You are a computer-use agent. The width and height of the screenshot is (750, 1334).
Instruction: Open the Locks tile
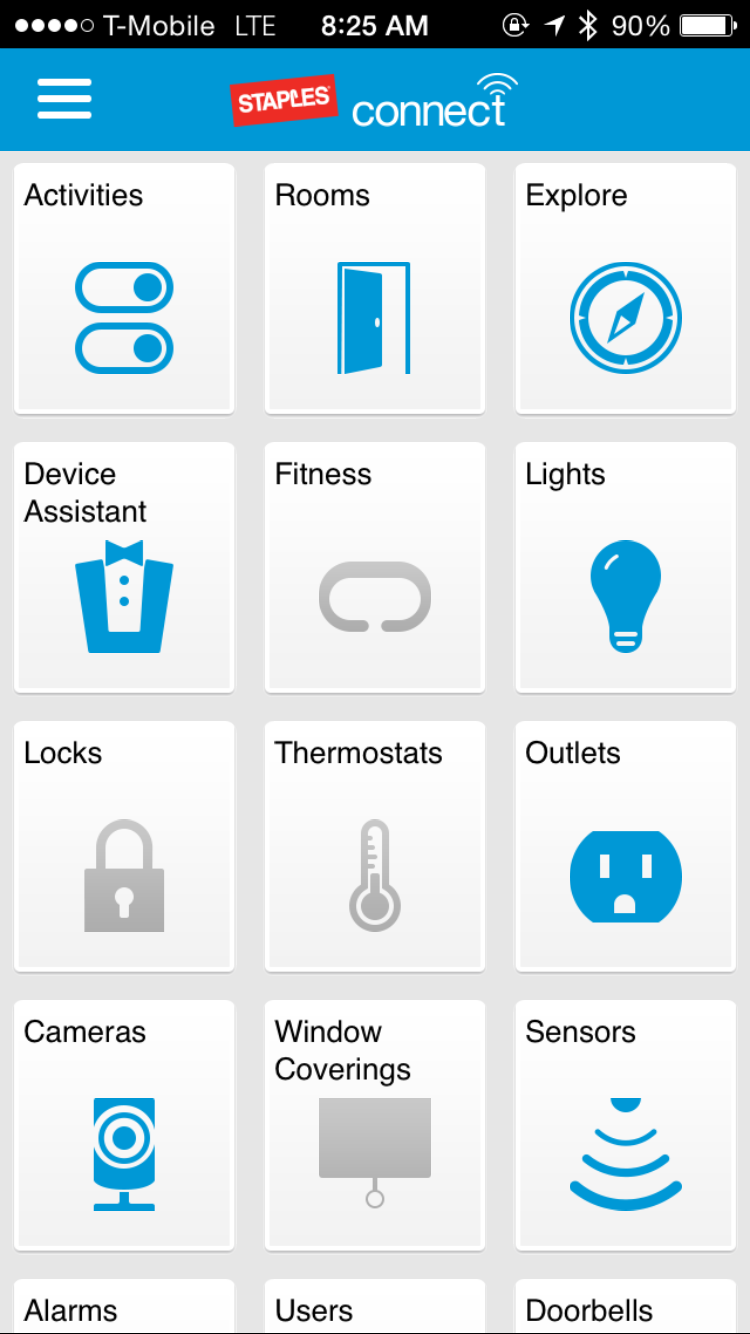point(124,846)
